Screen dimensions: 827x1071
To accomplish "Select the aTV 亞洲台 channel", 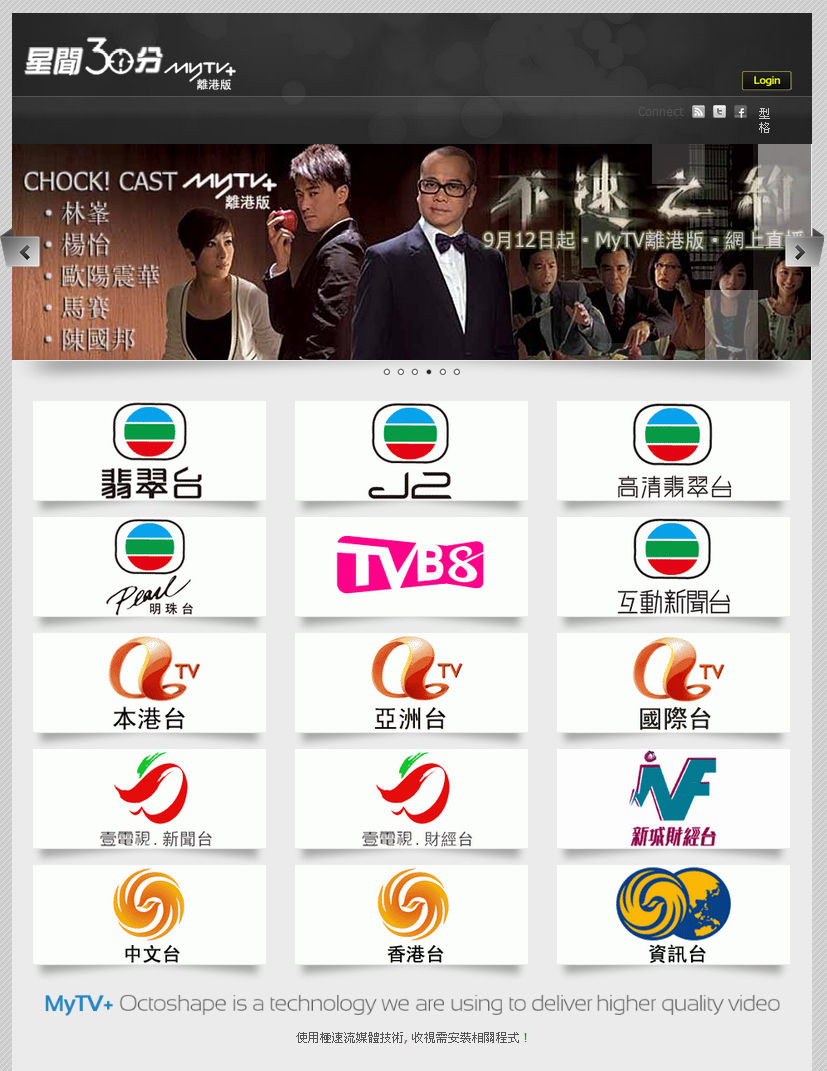I will coord(411,683).
